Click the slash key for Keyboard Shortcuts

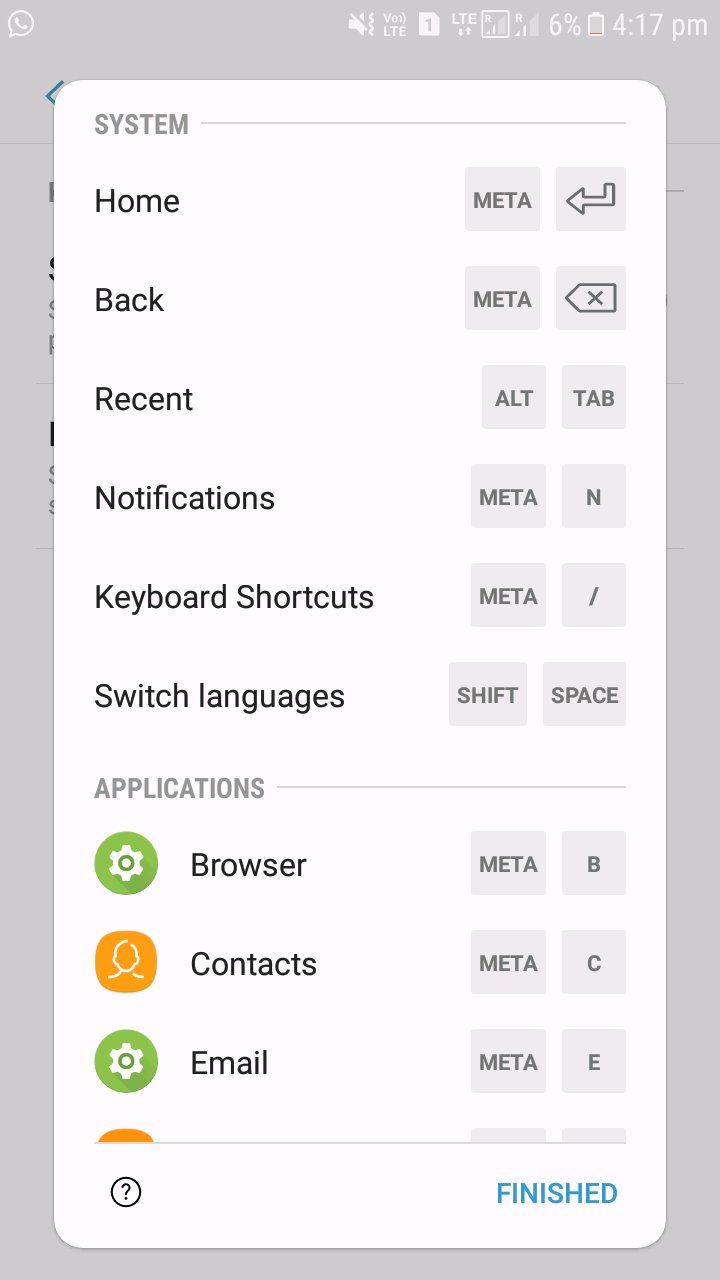pos(593,595)
